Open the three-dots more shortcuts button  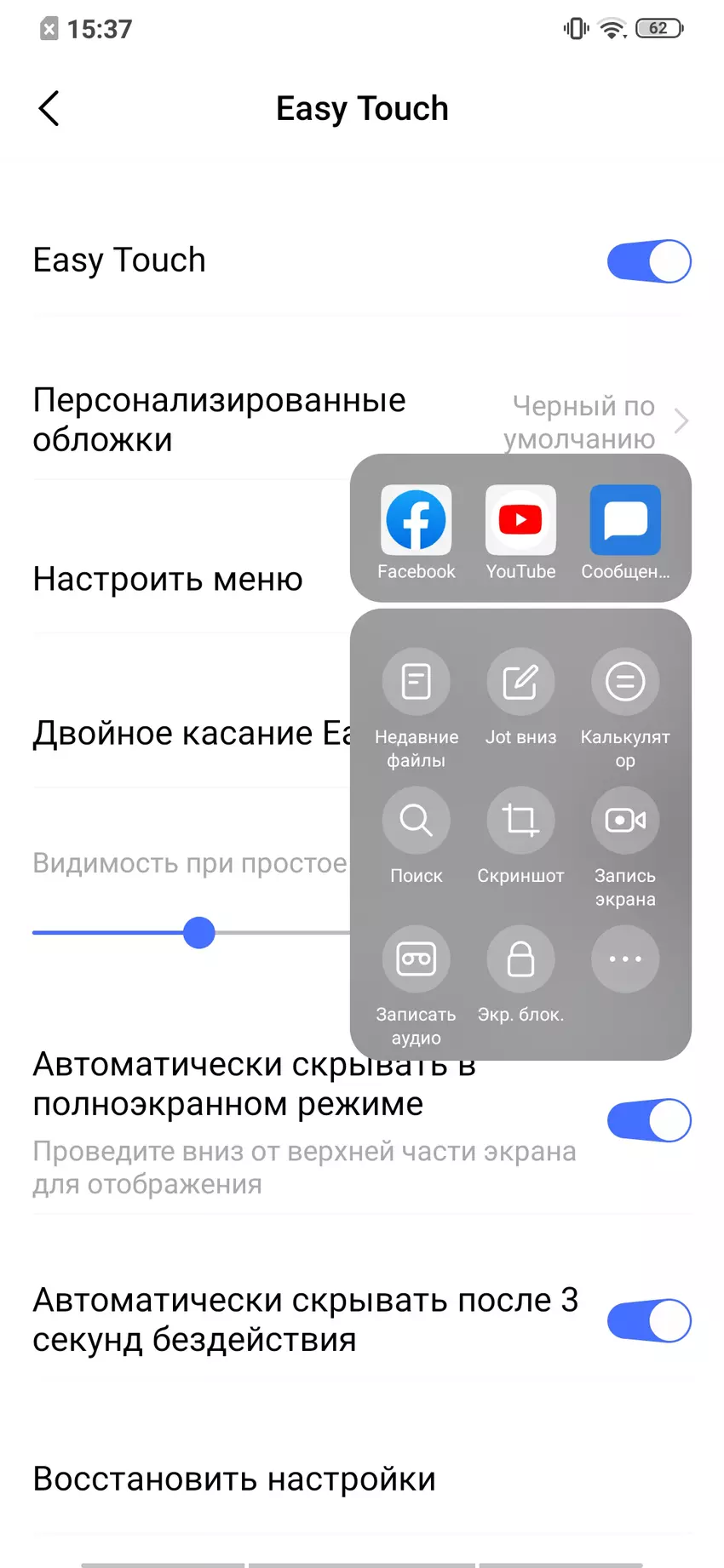[625, 959]
